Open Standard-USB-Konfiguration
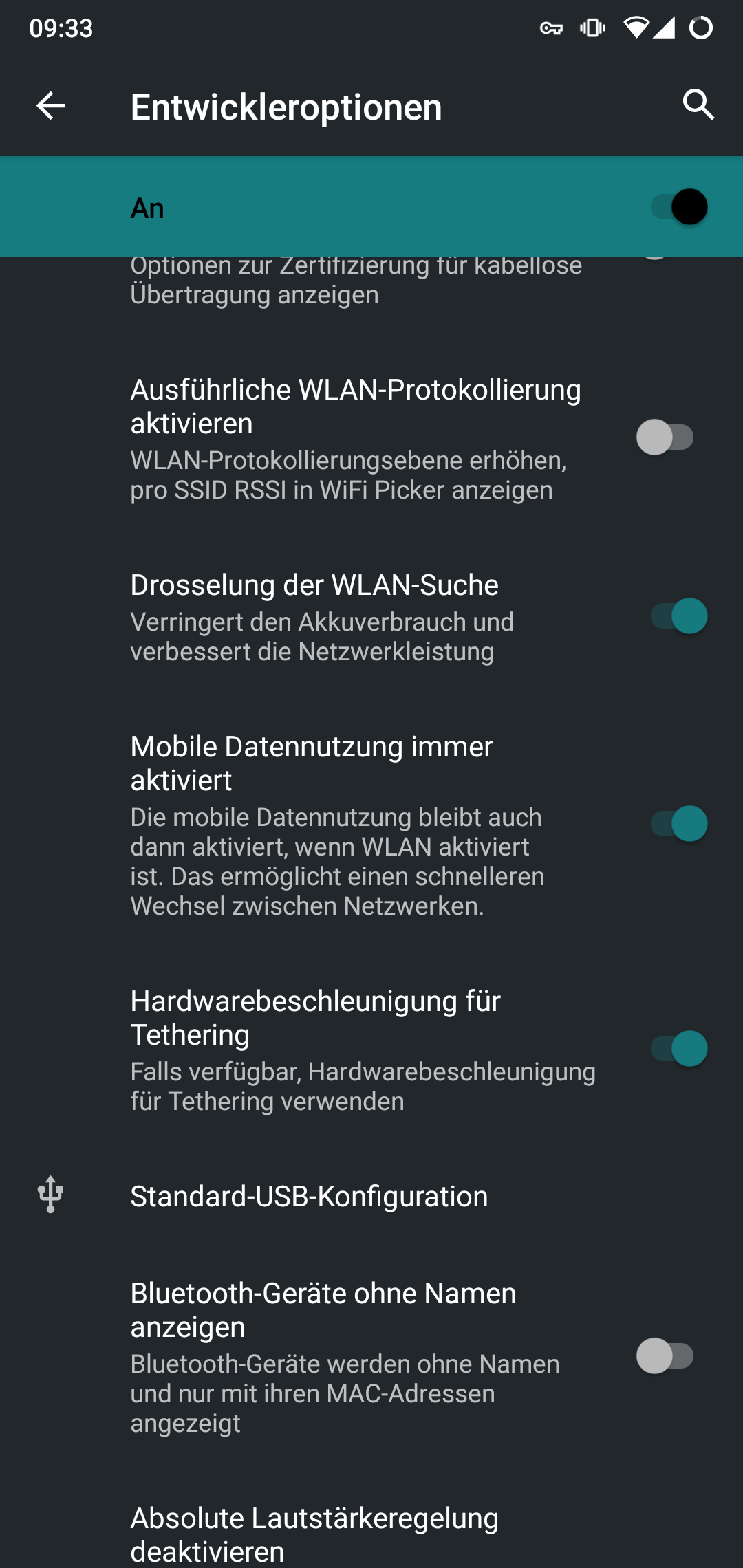This screenshot has width=743, height=1568. tap(310, 1197)
